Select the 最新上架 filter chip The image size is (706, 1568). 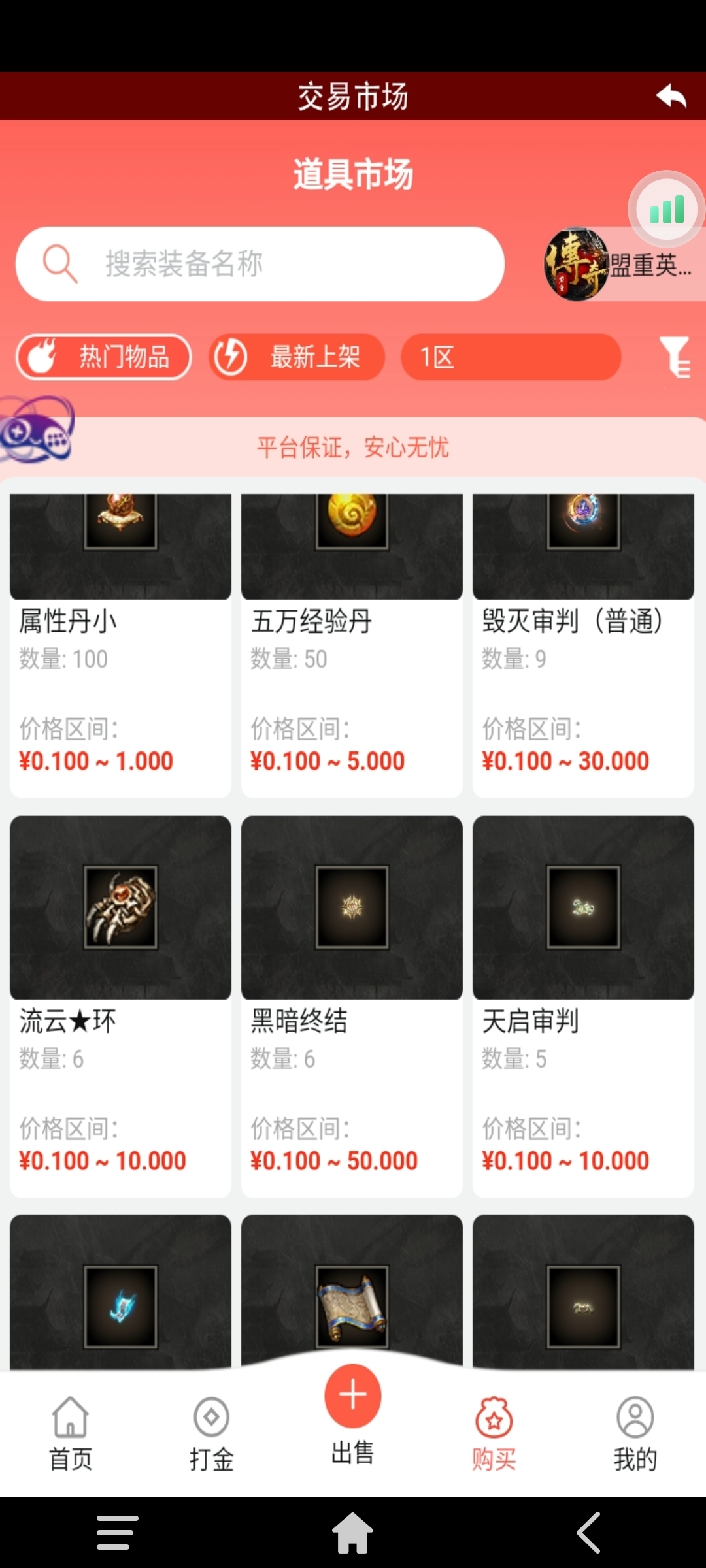tap(297, 357)
